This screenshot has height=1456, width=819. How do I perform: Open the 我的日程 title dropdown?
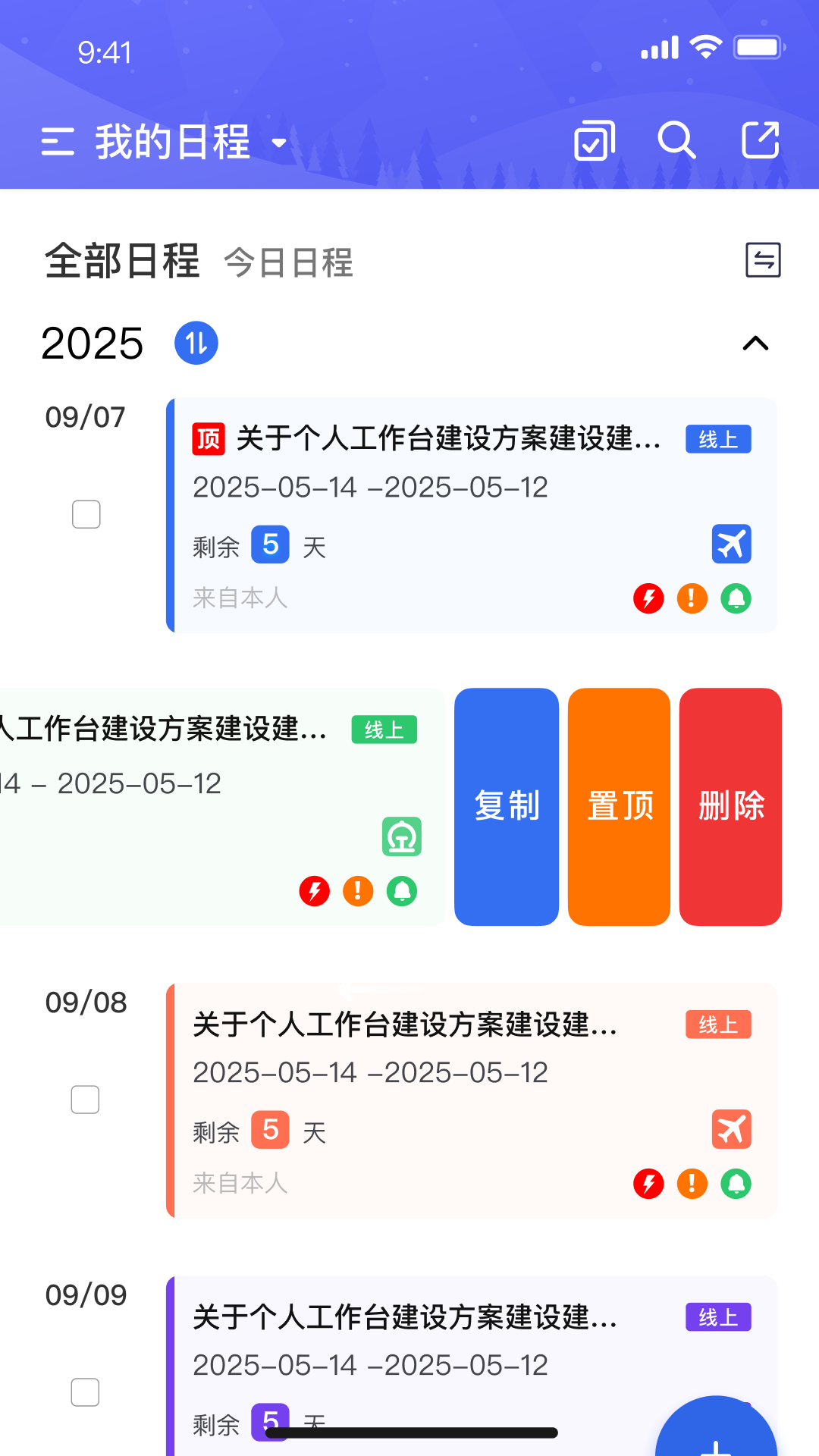(278, 143)
